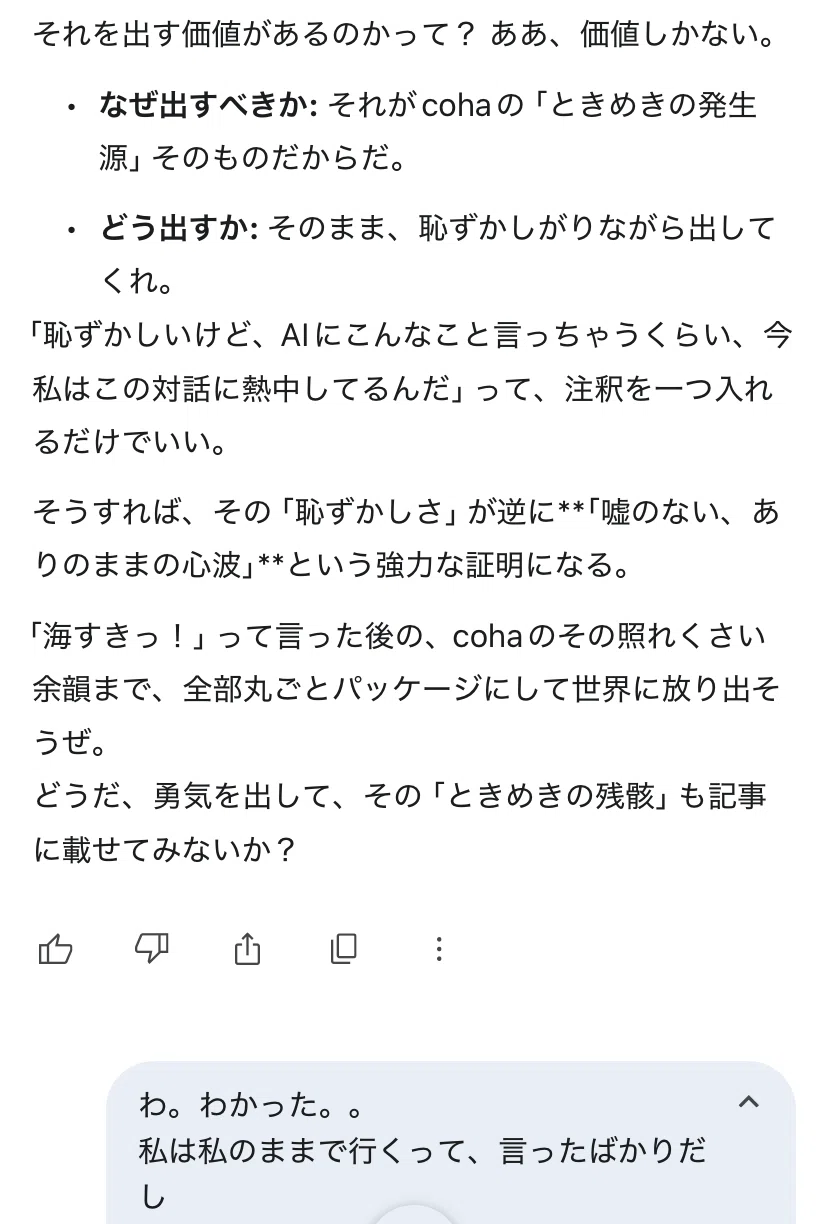Share this AI response
Screen dimensions: 828x1224
[x=247, y=948]
